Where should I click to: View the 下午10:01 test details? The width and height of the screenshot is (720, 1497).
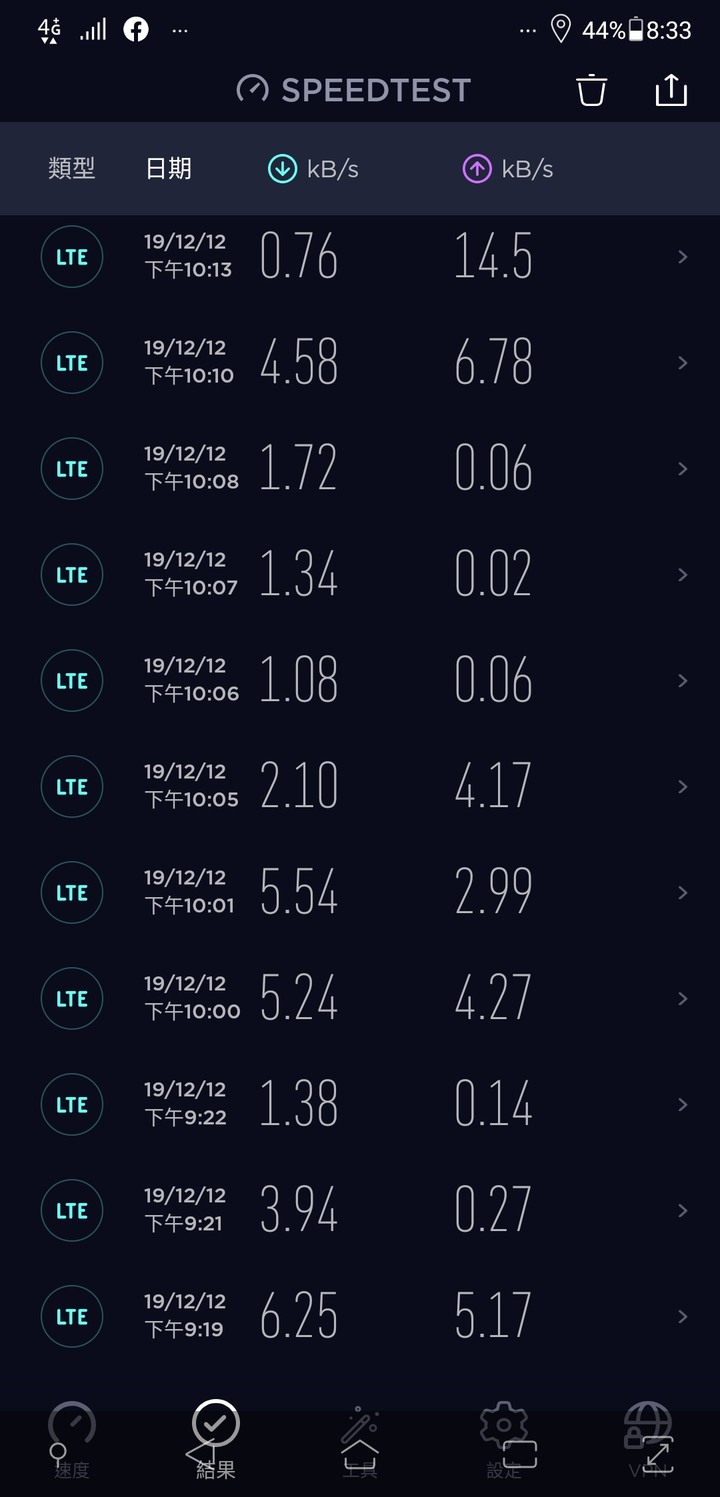tap(360, 893)
